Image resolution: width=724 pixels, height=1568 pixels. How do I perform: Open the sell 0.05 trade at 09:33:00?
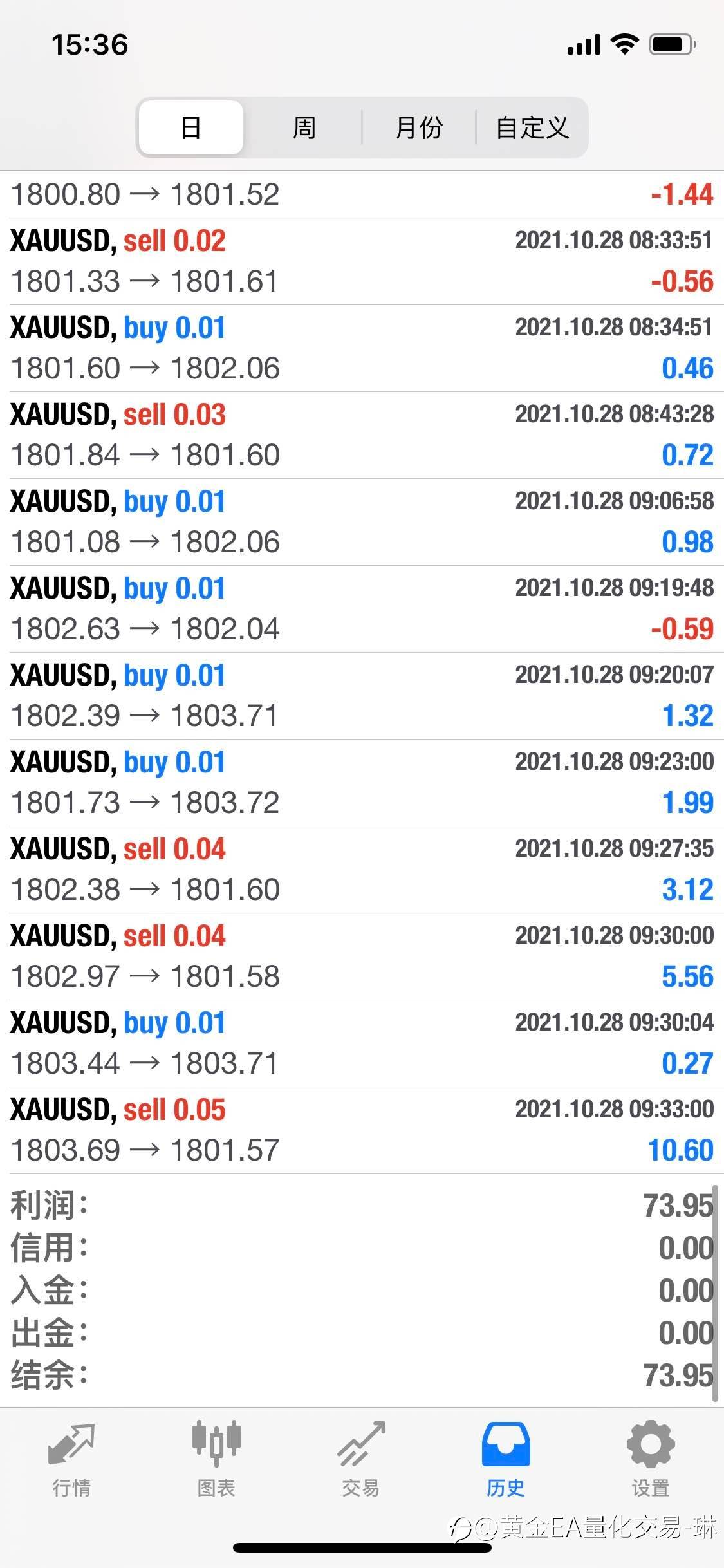coord(362,1130)
